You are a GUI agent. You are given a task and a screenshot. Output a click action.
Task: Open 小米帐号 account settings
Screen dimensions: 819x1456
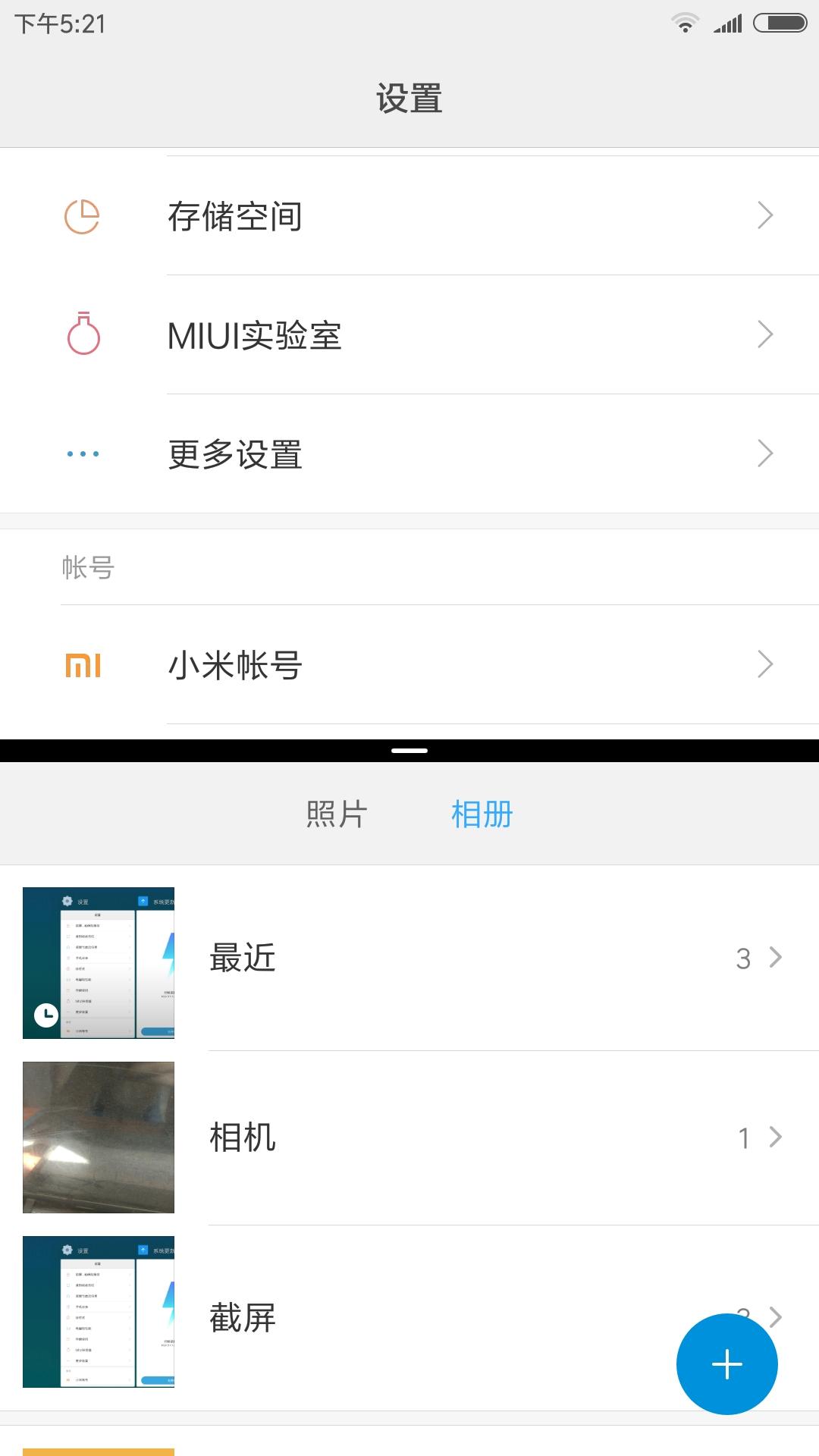409,665
